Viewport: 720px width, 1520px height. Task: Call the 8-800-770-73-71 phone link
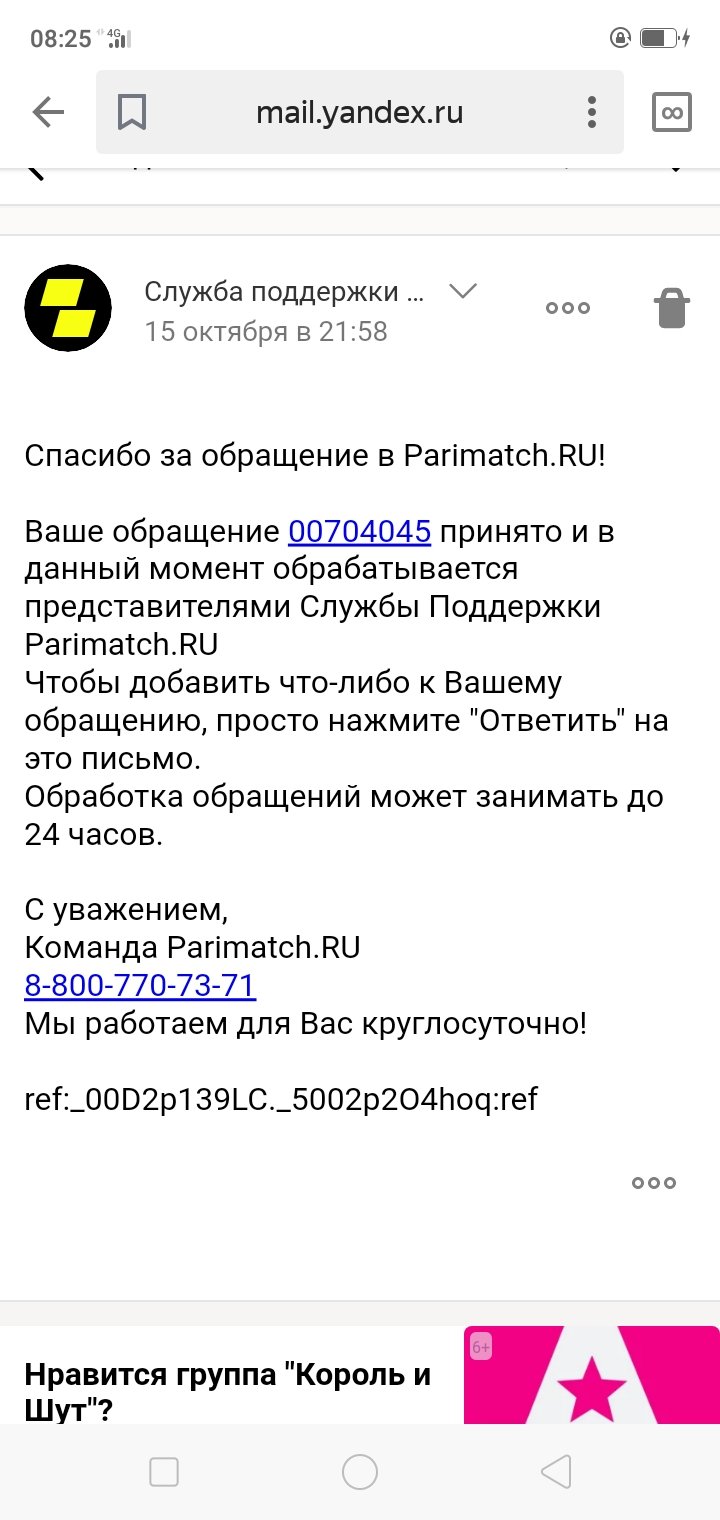coord(140,986)
